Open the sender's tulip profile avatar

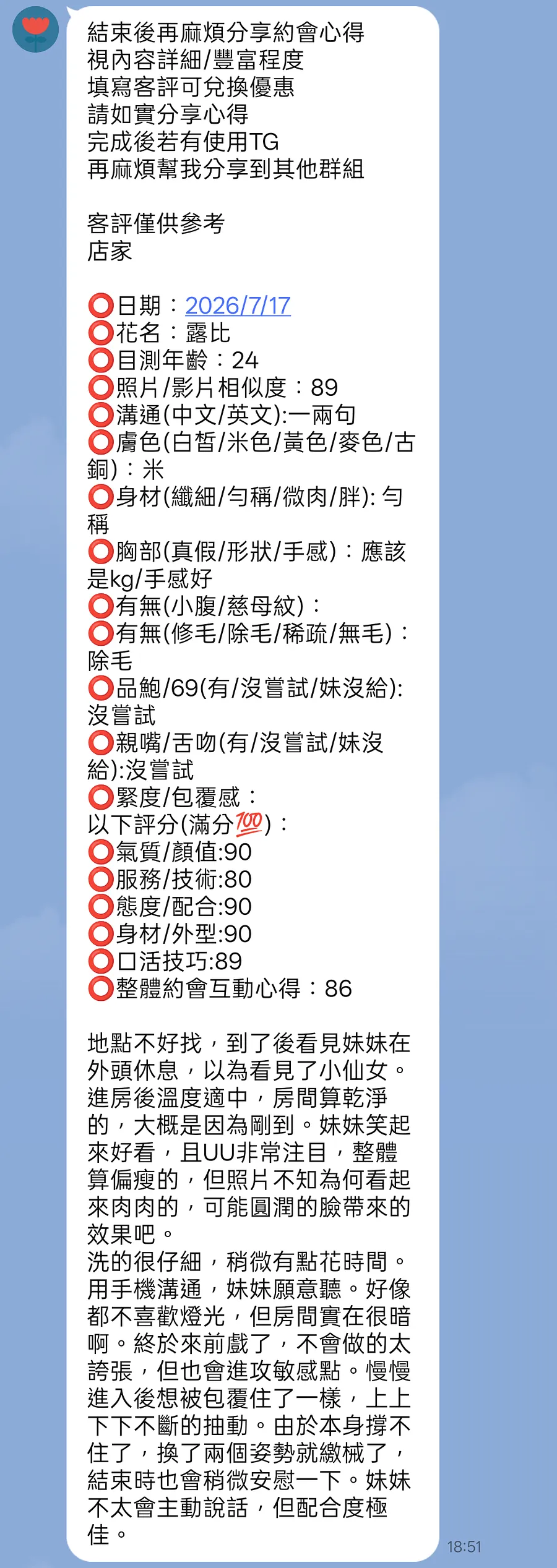tap(35, 29)
